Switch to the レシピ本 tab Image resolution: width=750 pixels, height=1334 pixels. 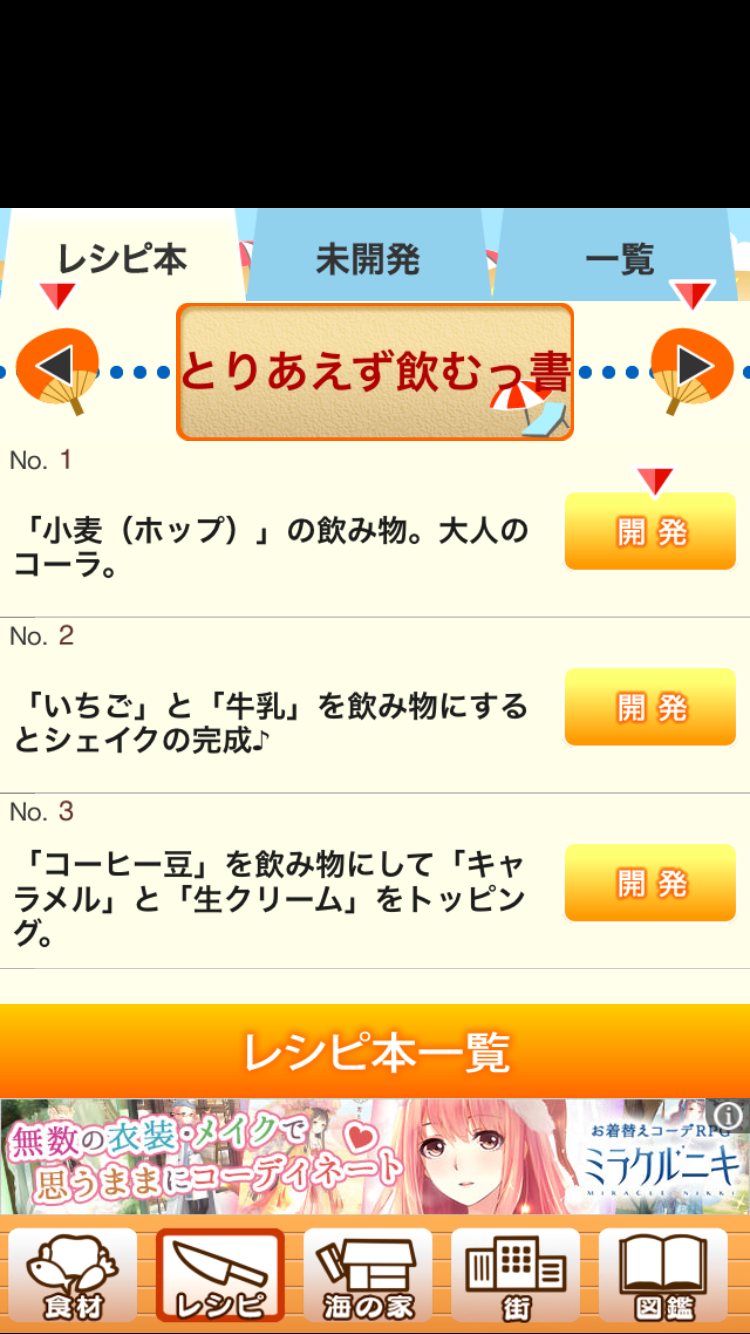pyautogui.click(x=122, y=259)
